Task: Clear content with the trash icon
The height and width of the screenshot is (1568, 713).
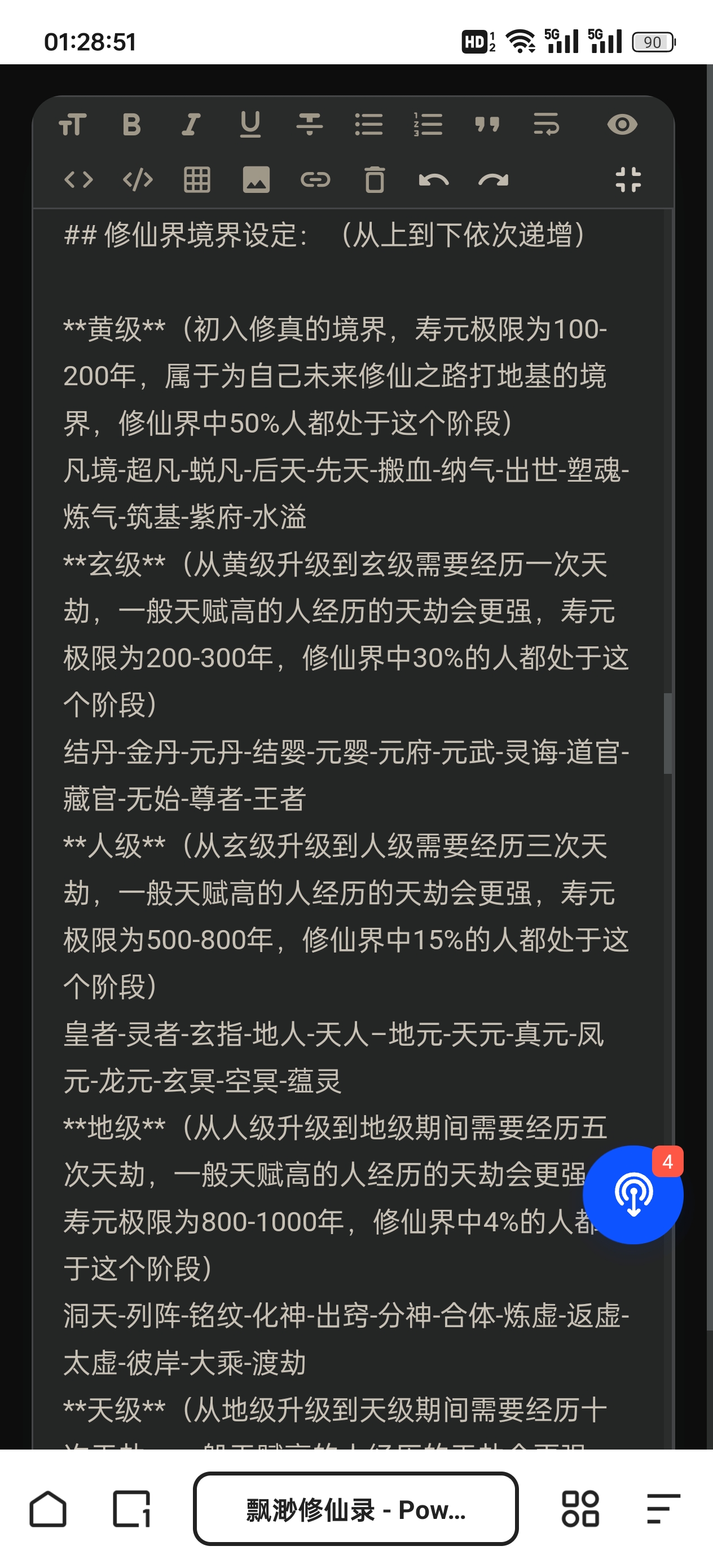Action: [x=375, y=179]
